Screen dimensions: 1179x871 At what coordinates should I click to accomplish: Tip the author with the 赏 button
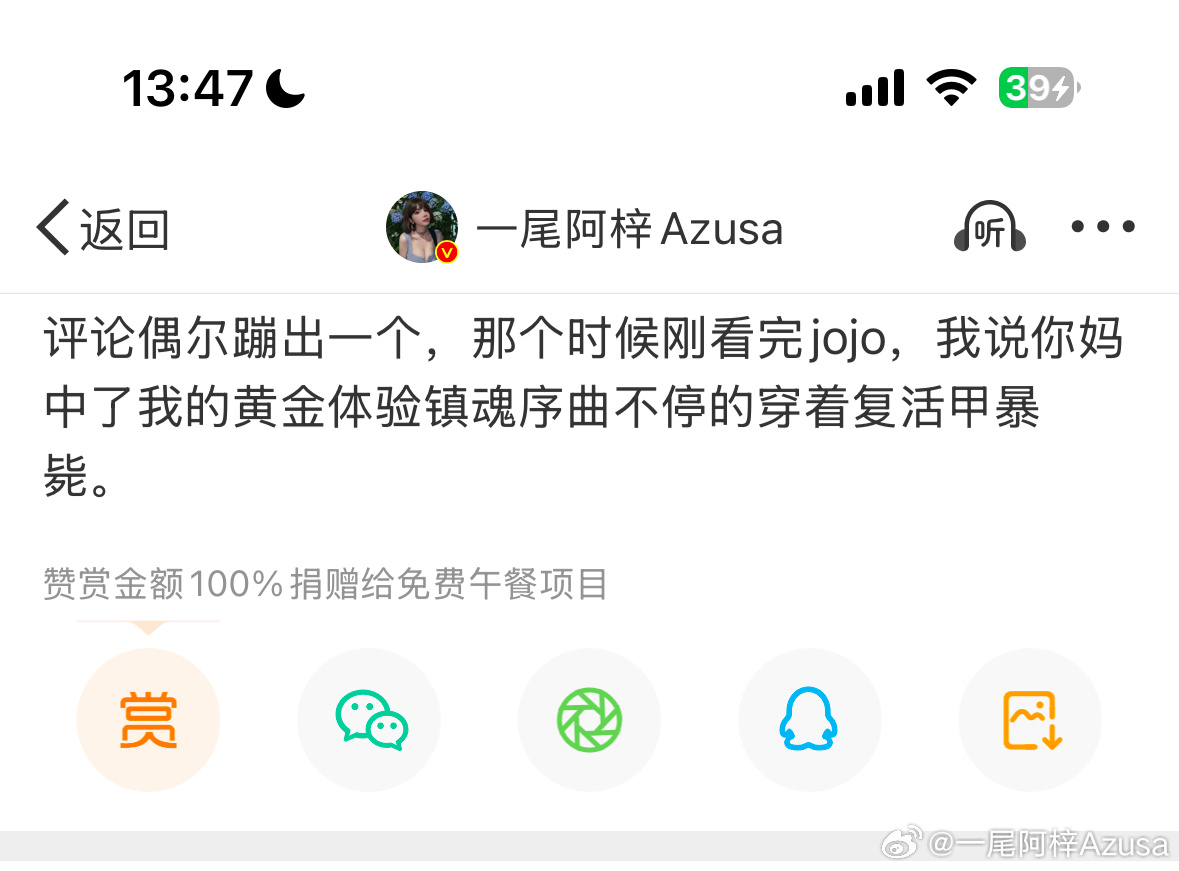[148, 720]
